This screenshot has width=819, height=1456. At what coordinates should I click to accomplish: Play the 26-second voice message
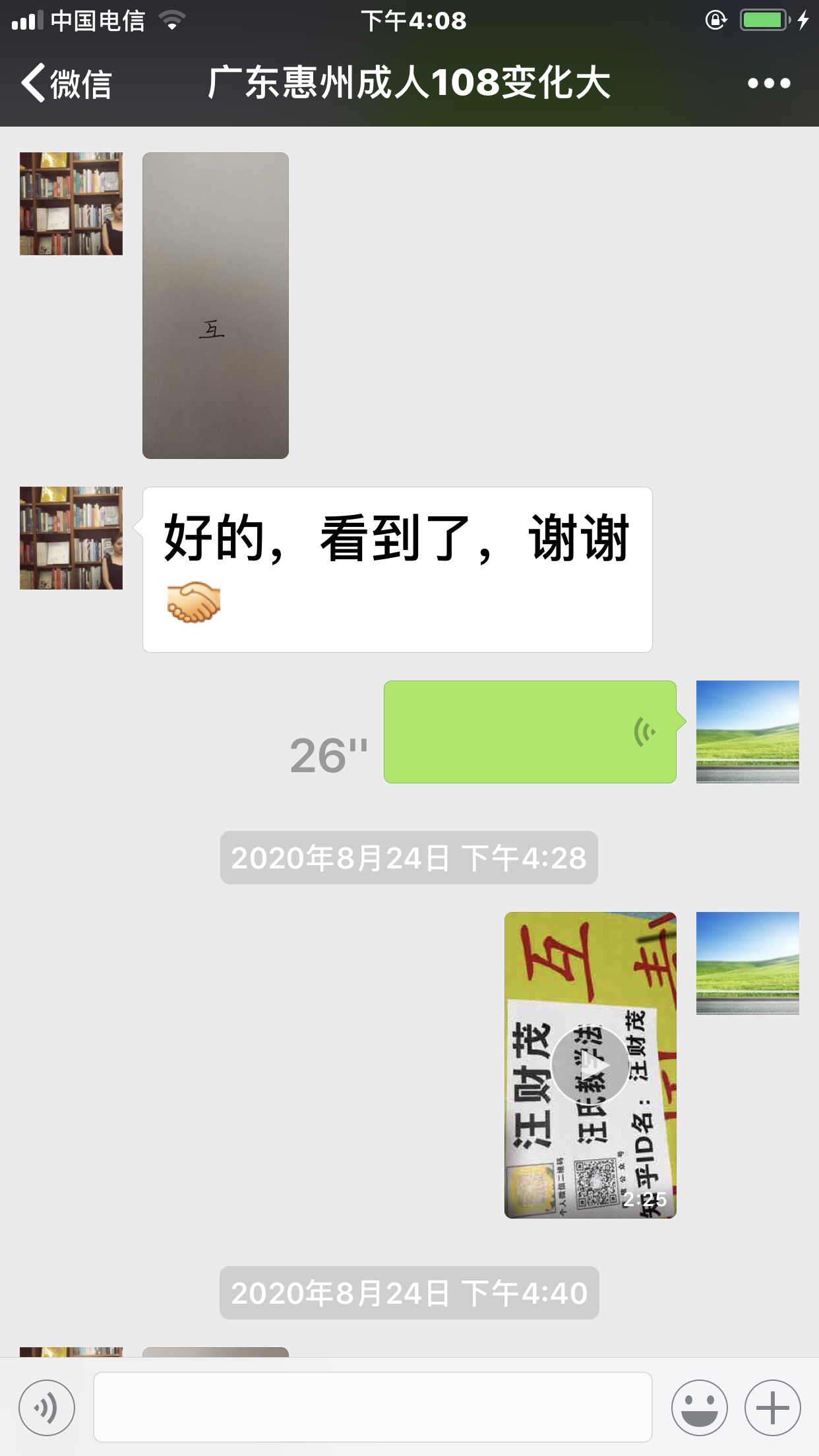tap(530, 732)
